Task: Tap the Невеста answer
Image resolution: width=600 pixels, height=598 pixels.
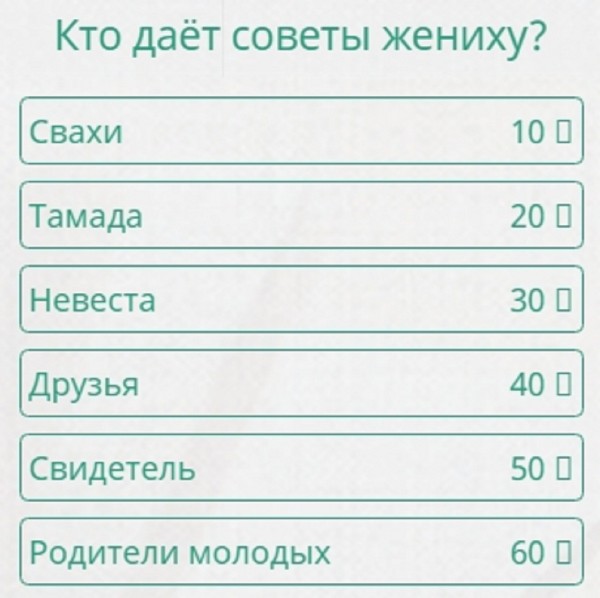Action: pyautogui.click(x=300, y=299)
